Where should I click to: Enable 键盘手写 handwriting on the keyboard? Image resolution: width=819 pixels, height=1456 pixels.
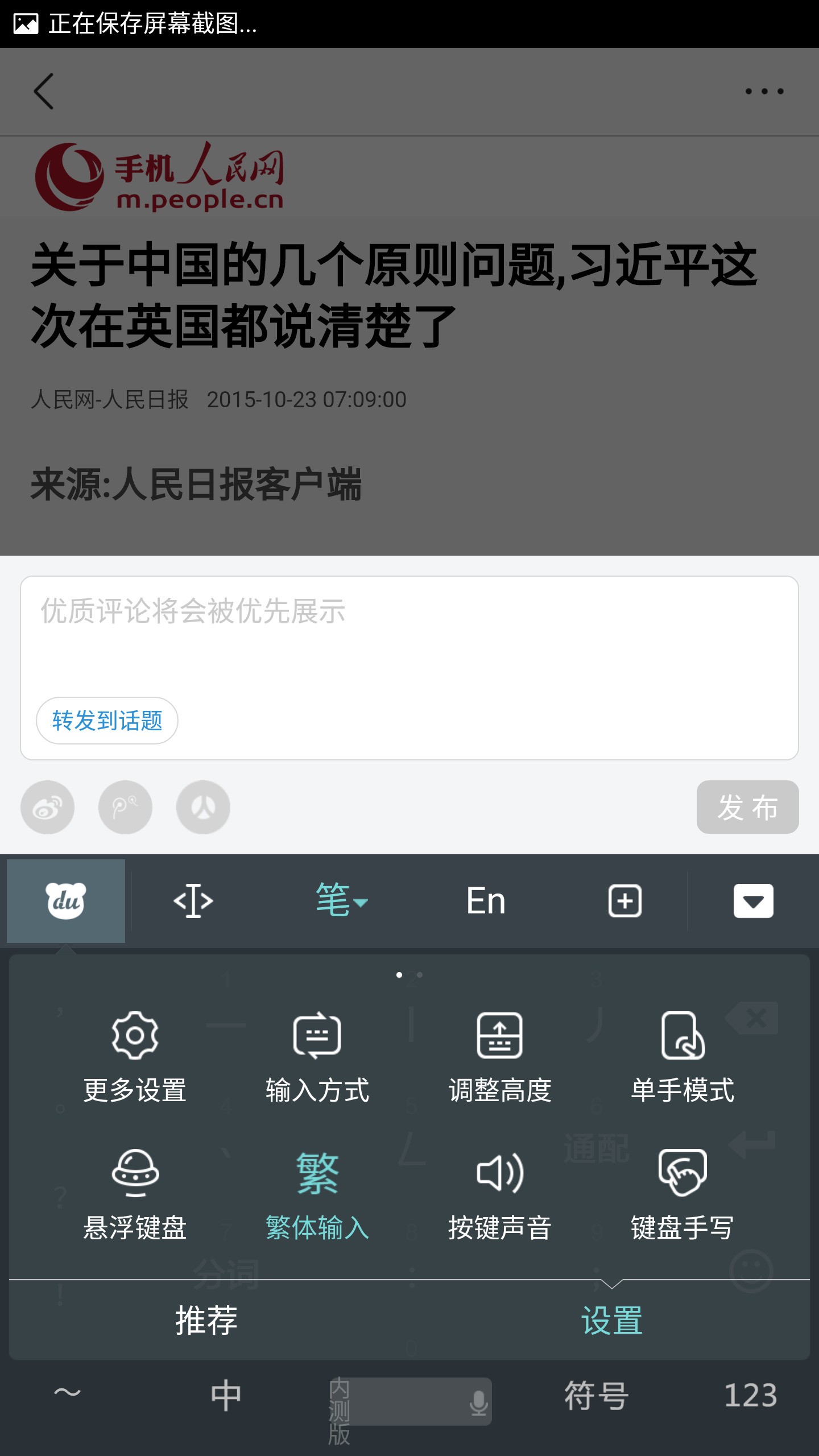(682, 1194)
